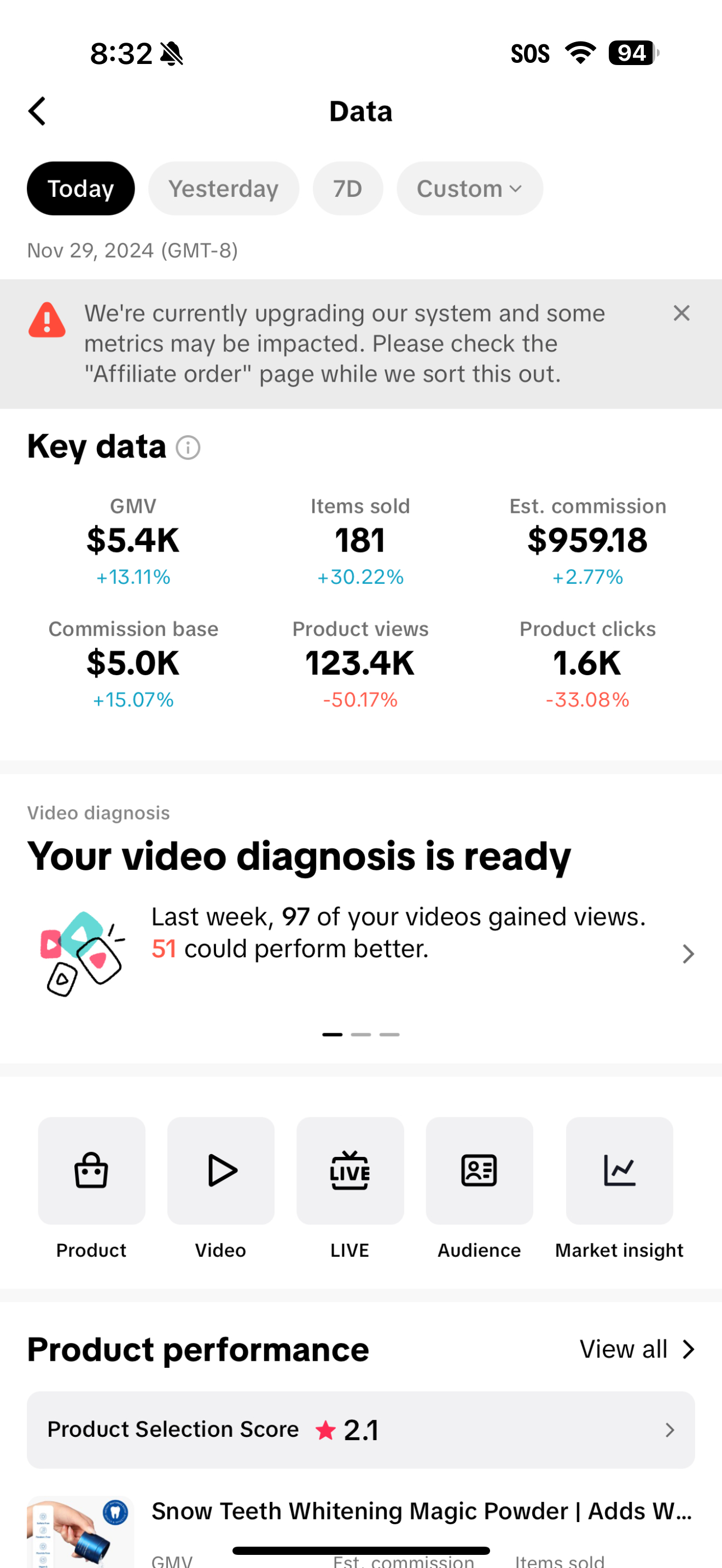View all product performance
722x1568 pixels.
coord(636,1349)
